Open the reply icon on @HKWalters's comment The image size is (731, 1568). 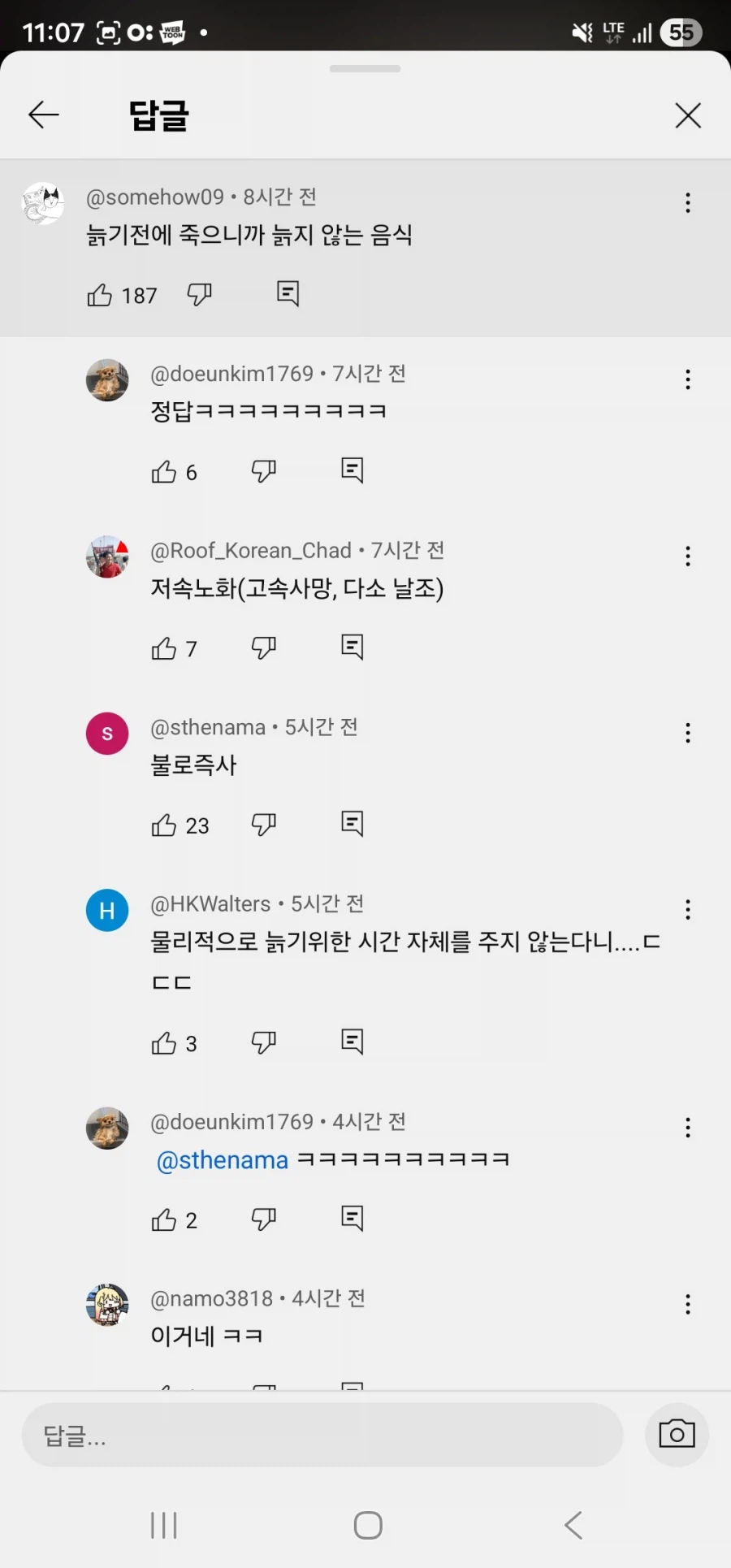(351, 1041)
